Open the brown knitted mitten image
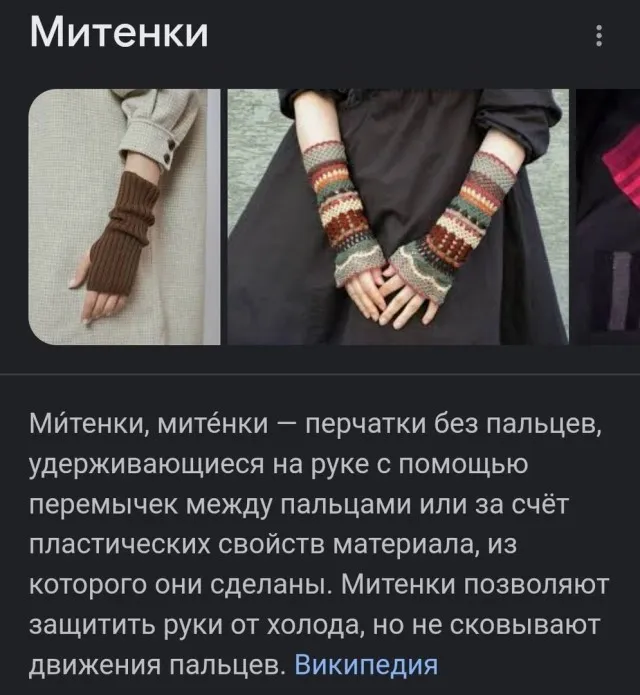This screenshot has height=695, width=640. [x=124, y=217]
